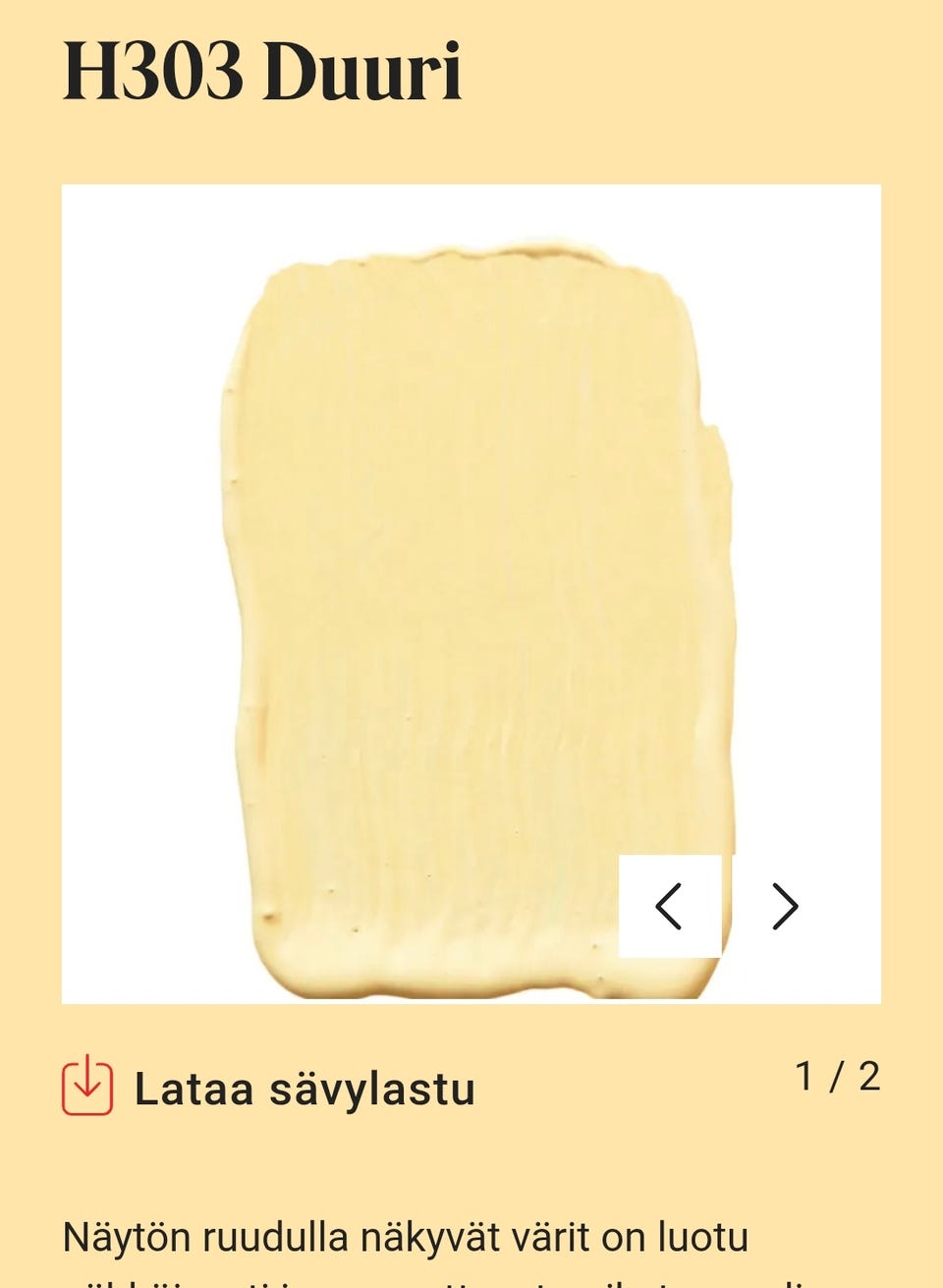Open the next image with the arrow icon
This screenshot has width=943, height=1288.
point(784,907)
